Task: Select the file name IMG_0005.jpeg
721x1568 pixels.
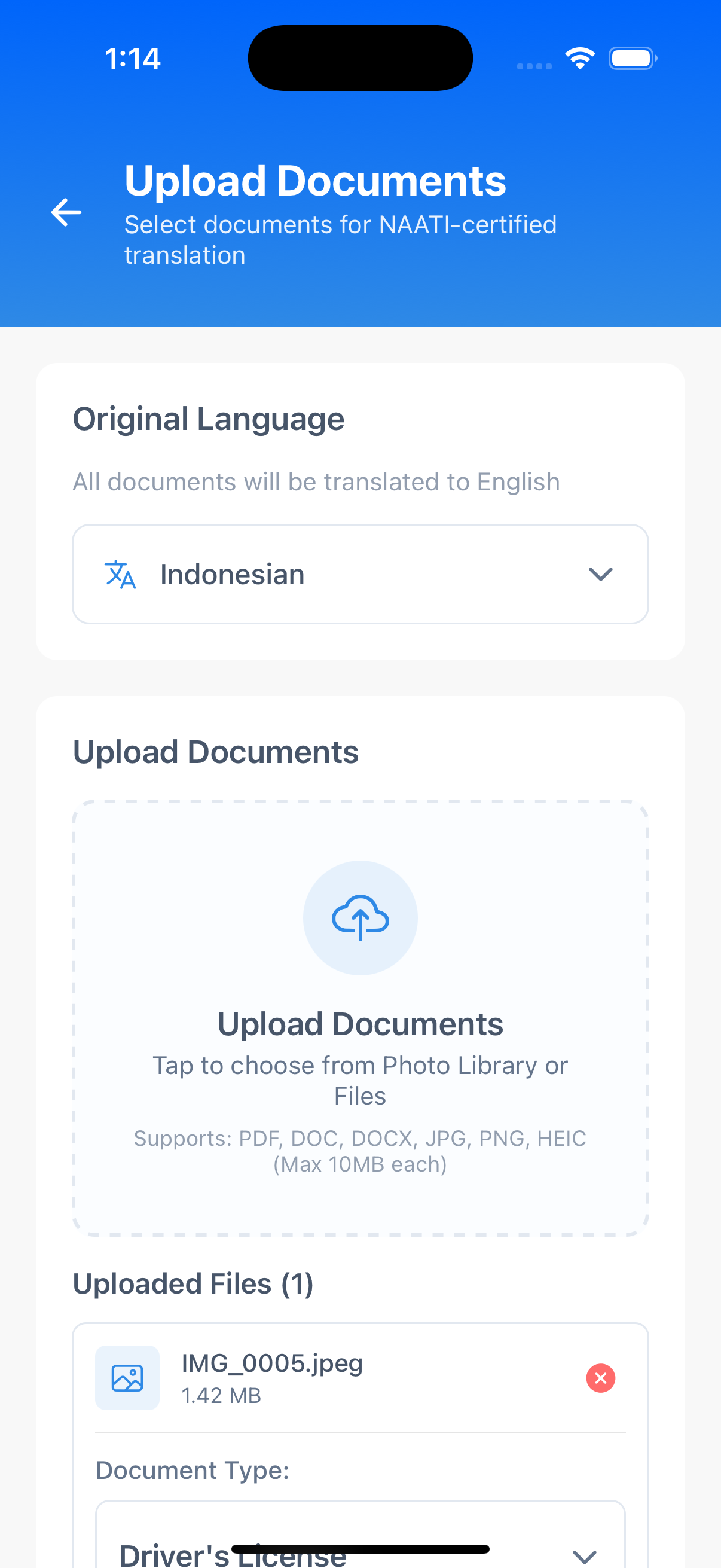Action: tap(271, 1363)
